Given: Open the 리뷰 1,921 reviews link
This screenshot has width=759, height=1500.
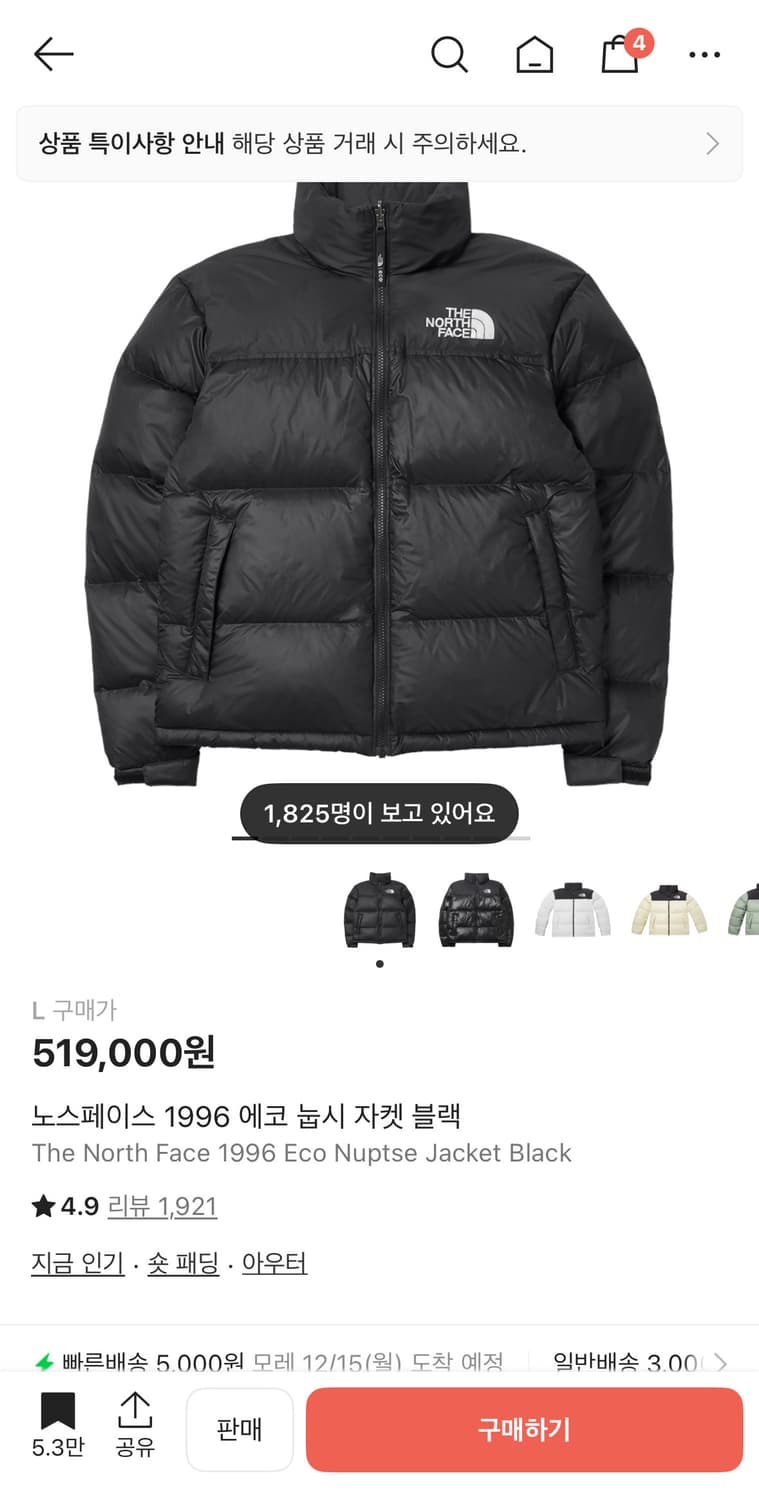Looking at the screenshot, I should (x=163, y=1206).
